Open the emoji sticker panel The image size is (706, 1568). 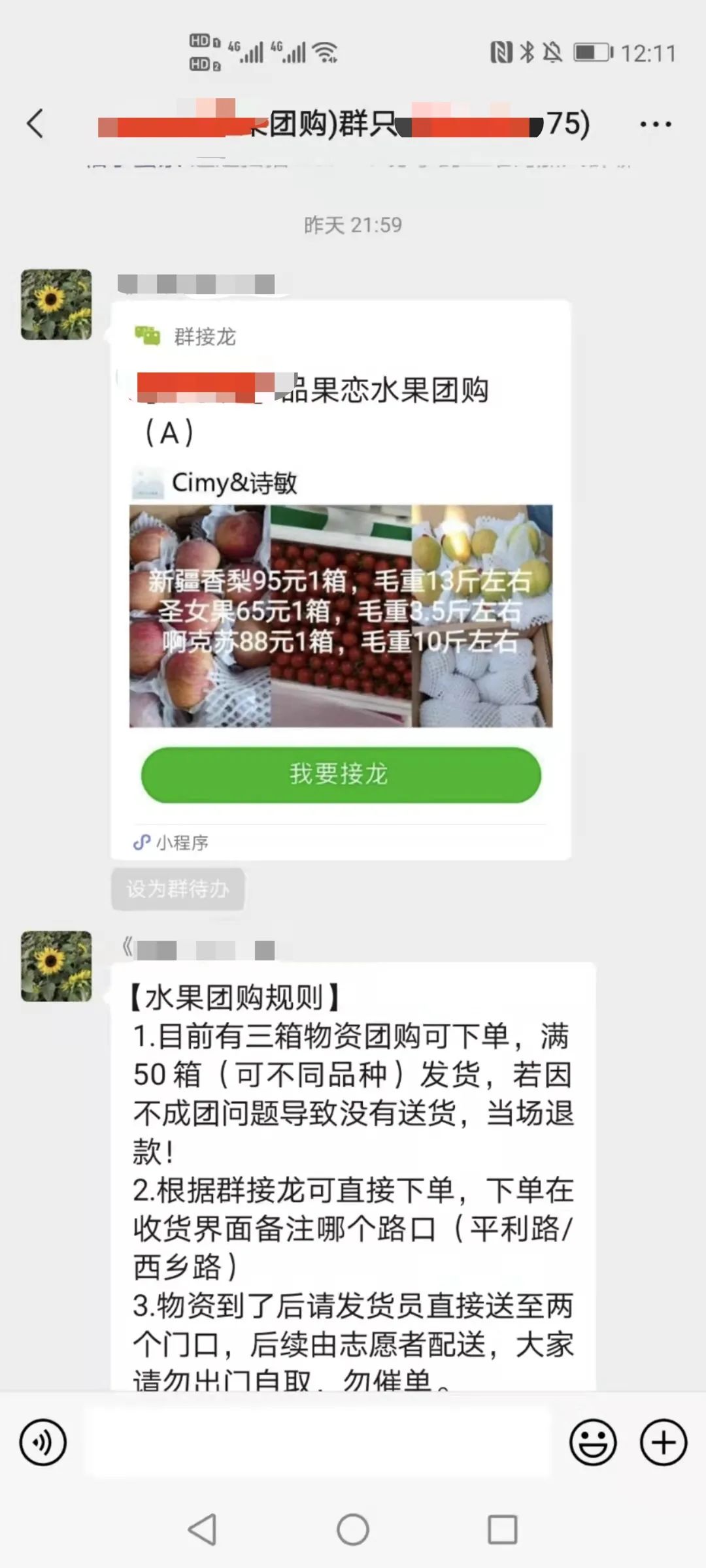pyautogui.click(x=593, y=1443)
